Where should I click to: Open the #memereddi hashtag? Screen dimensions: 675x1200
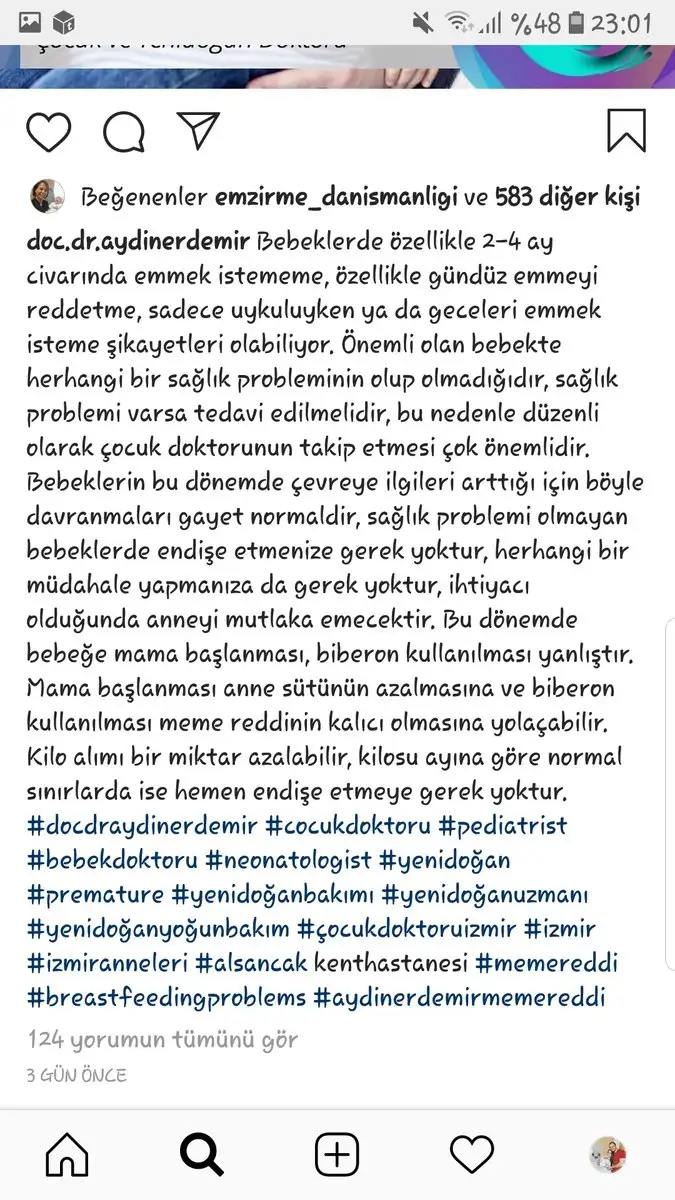546,965
